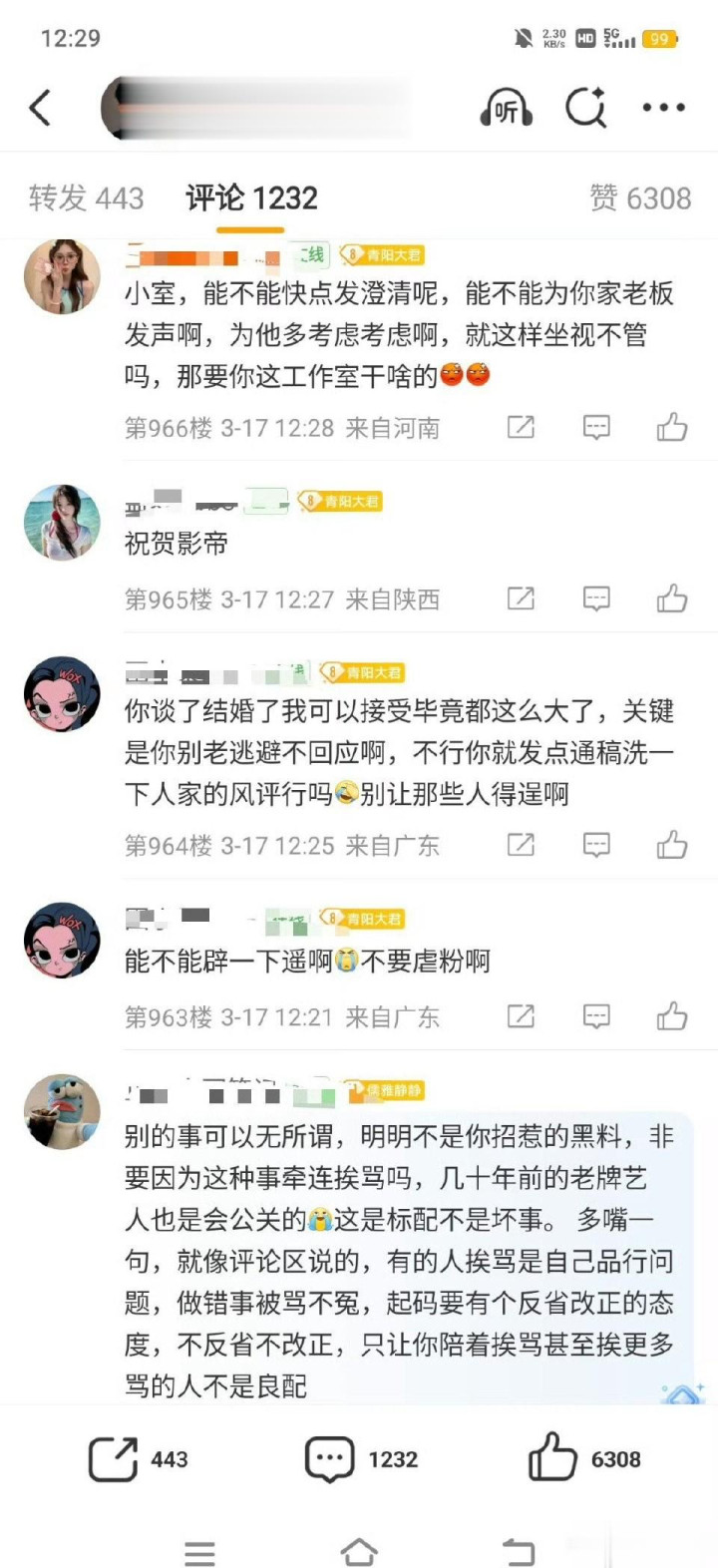Like the comment on 第966楼

671,428
